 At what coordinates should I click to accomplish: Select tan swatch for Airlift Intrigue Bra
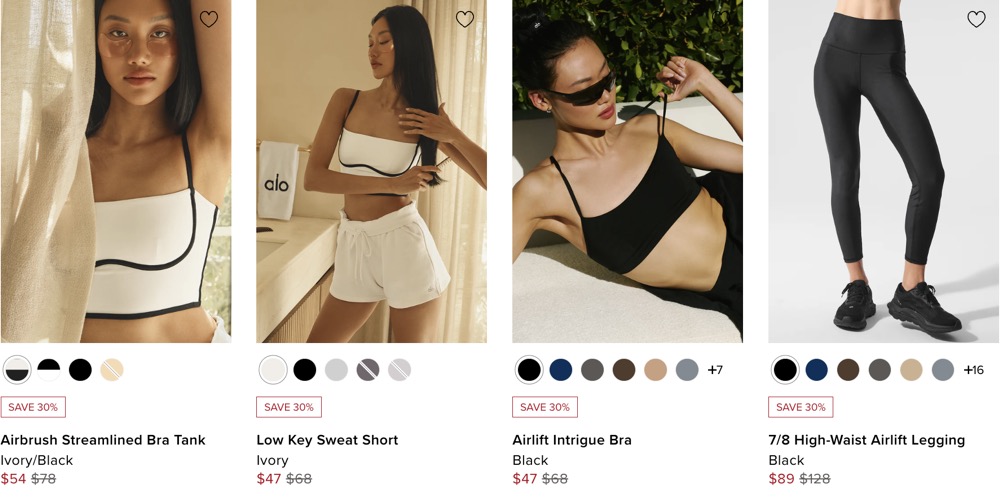(x=656, y=370)
